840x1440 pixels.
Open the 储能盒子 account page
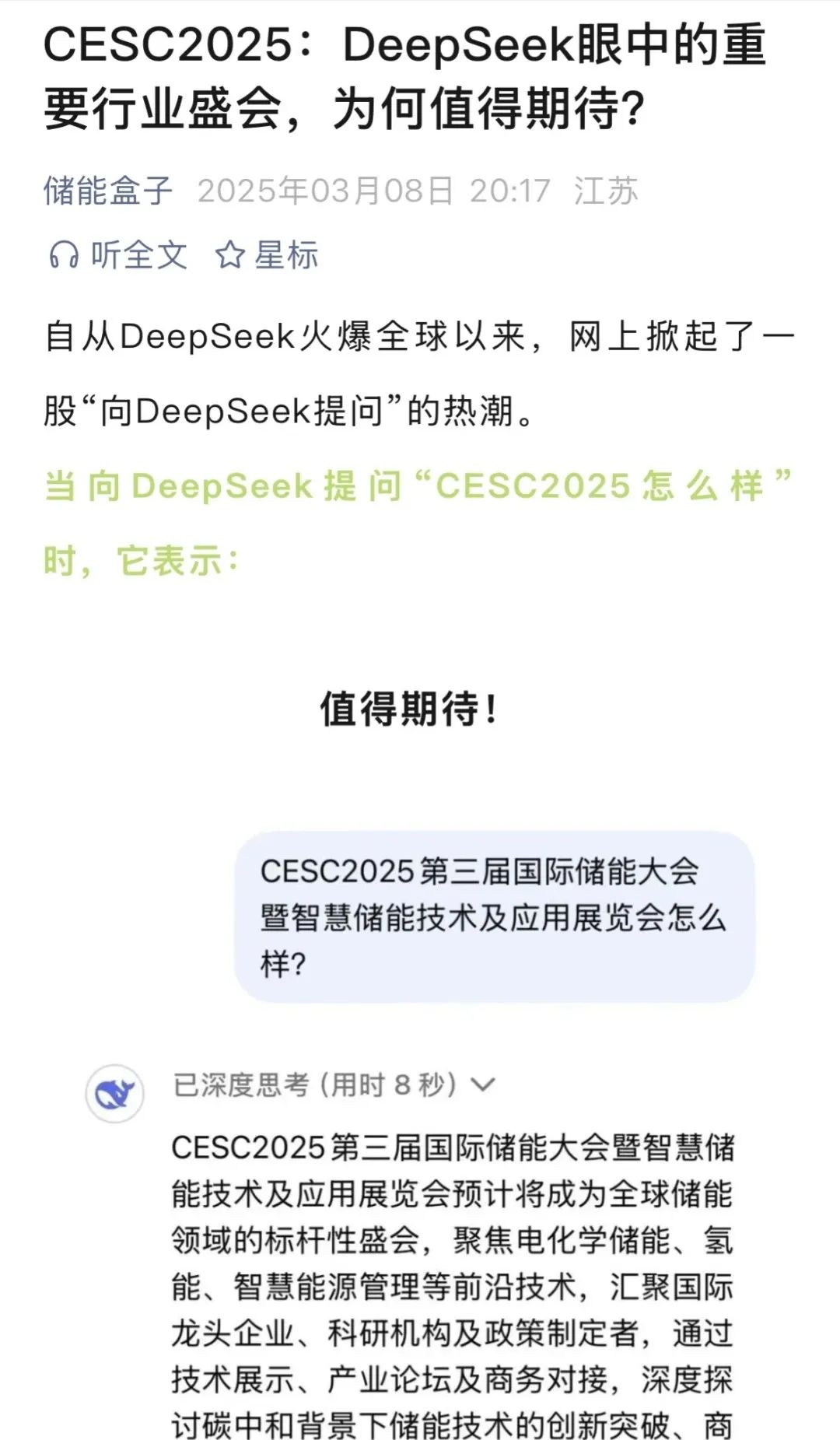pyautogui.click(x=107, y=191)
